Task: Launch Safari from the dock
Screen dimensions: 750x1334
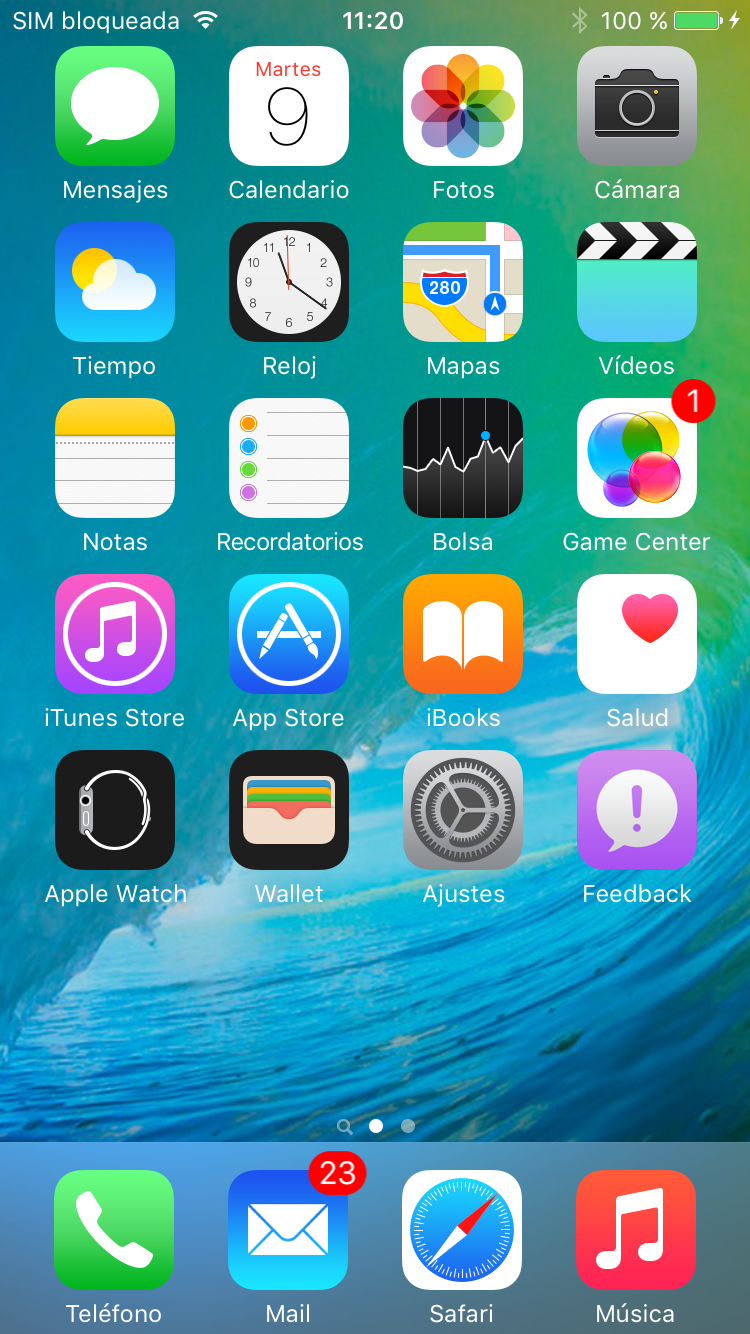Action: coord(462,1230)
